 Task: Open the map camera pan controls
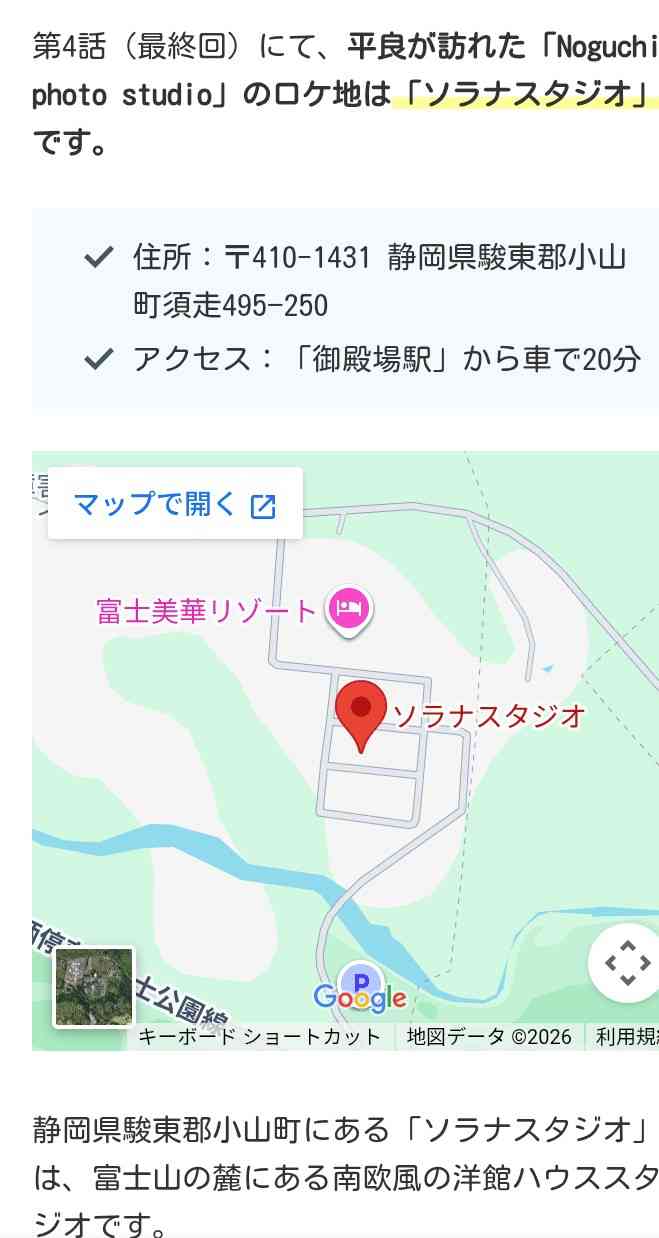click(x=627, y=964)
